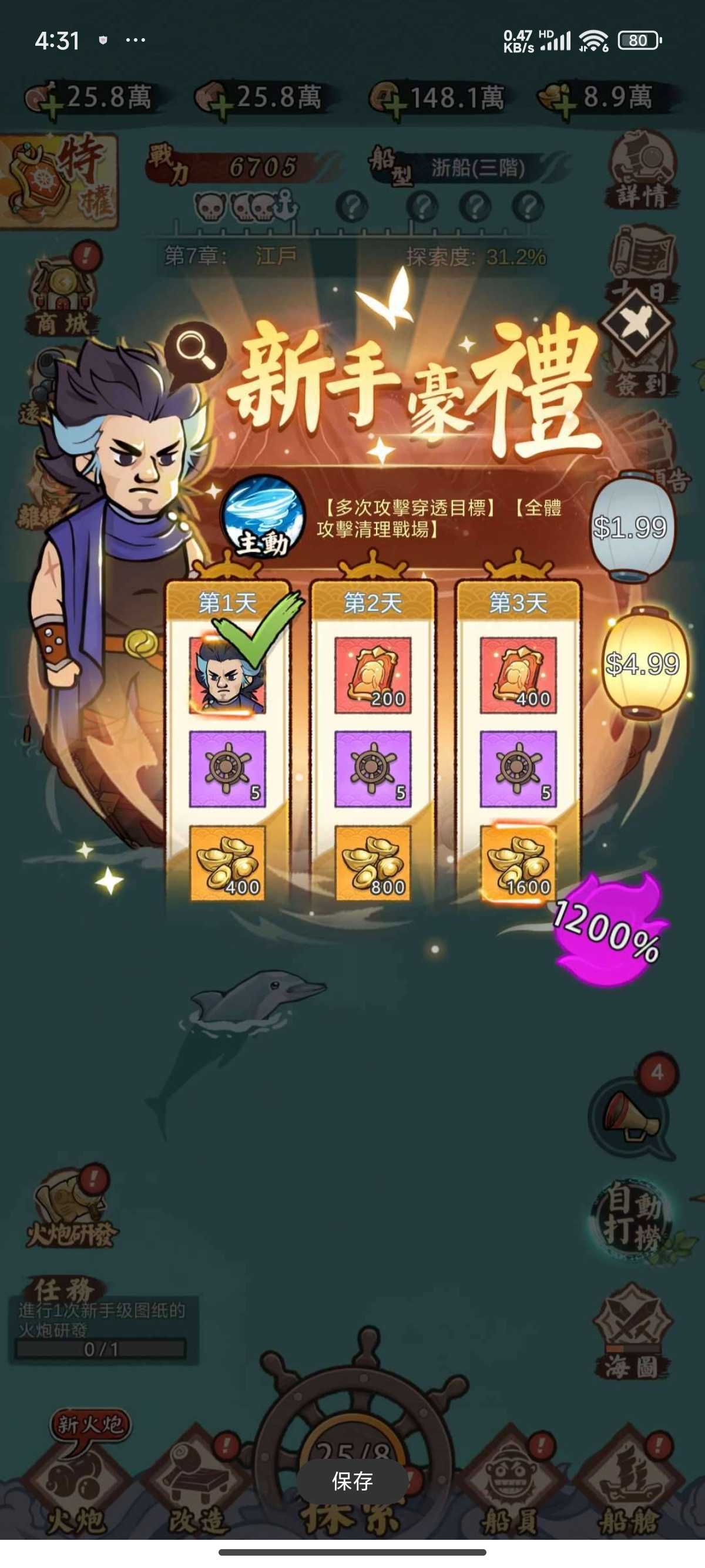Image resolution: width=705 pixels, height=1568 pixels.
Task: Open the Day 2 800 gold ingot reward
Action: [372, 863]
